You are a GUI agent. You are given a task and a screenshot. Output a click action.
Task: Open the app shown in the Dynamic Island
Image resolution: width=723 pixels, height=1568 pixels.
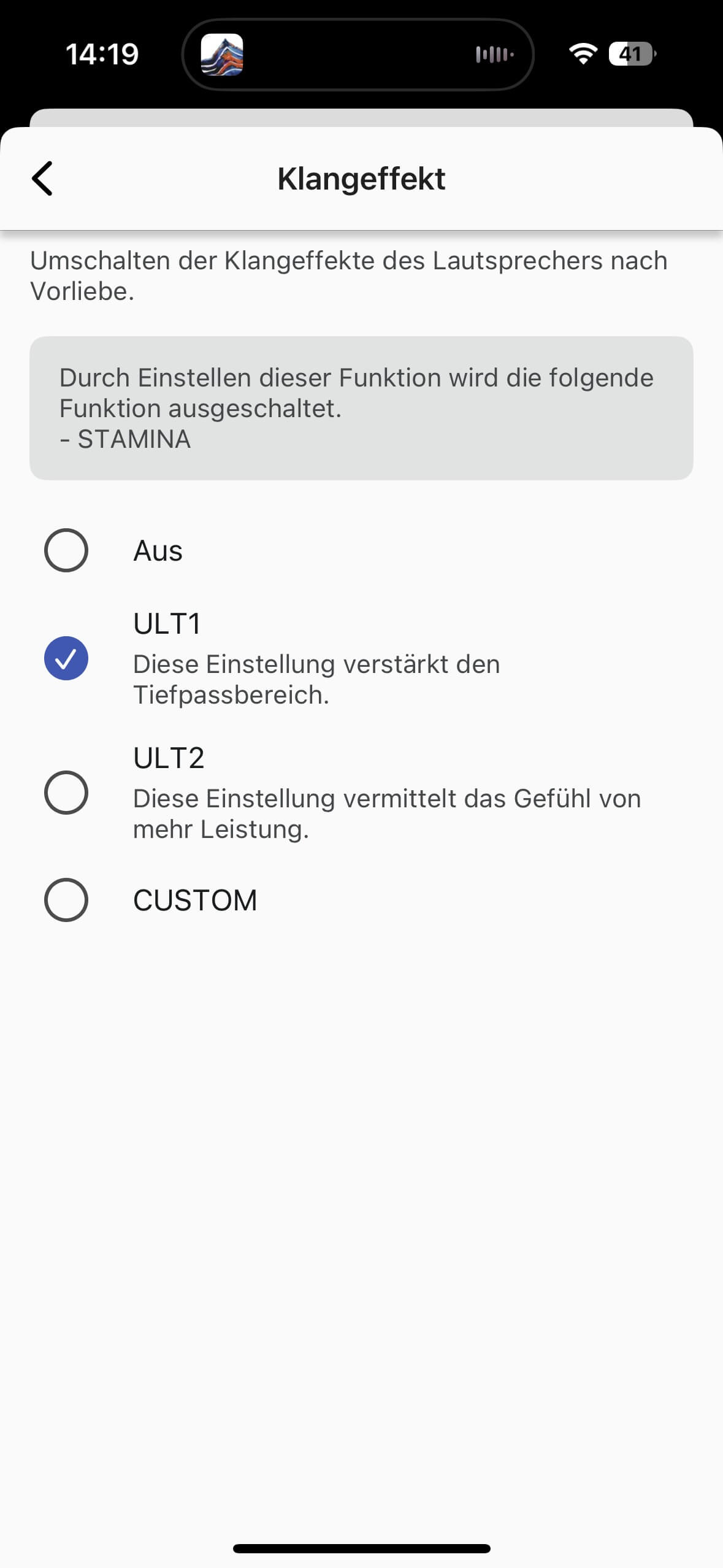pyautogui.click(x=222, y=55)
